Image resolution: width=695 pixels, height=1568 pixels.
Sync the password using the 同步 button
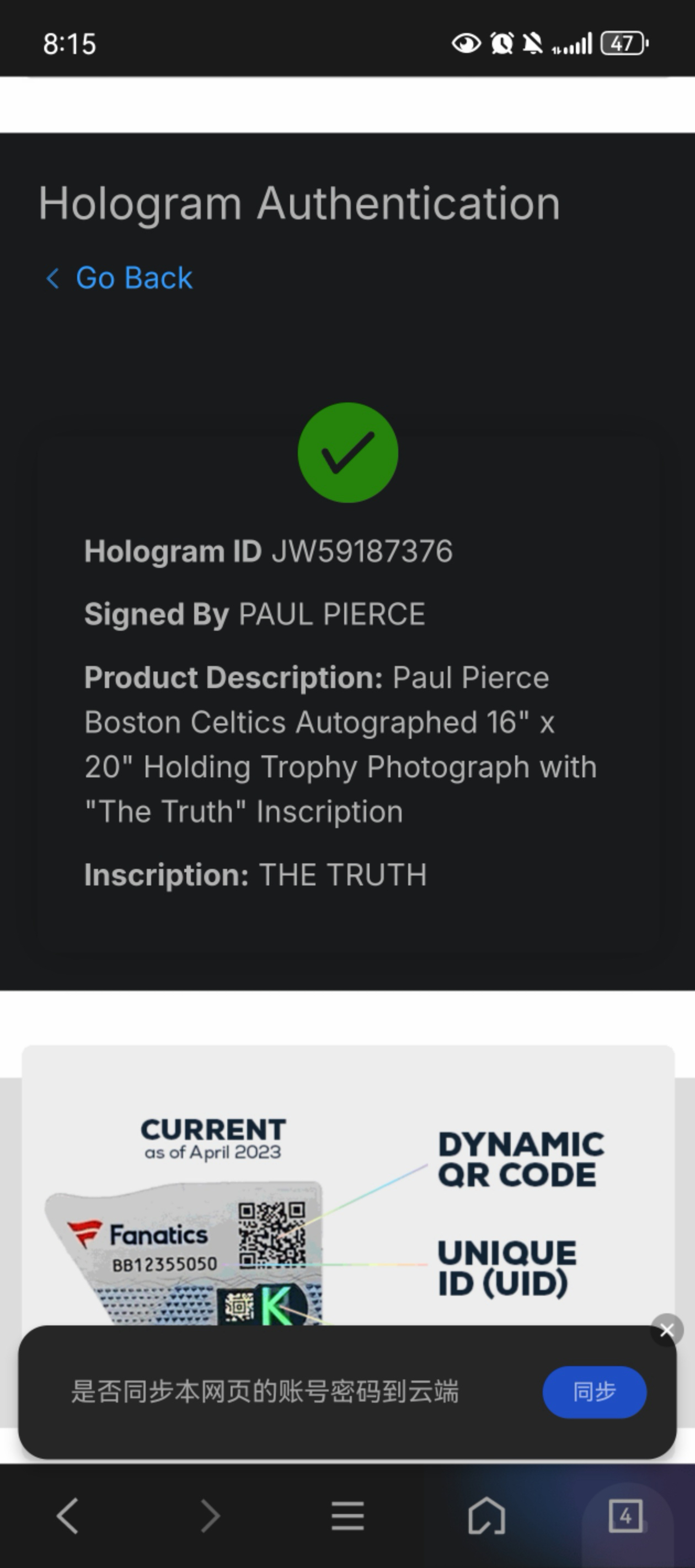tap(594, 1392)
